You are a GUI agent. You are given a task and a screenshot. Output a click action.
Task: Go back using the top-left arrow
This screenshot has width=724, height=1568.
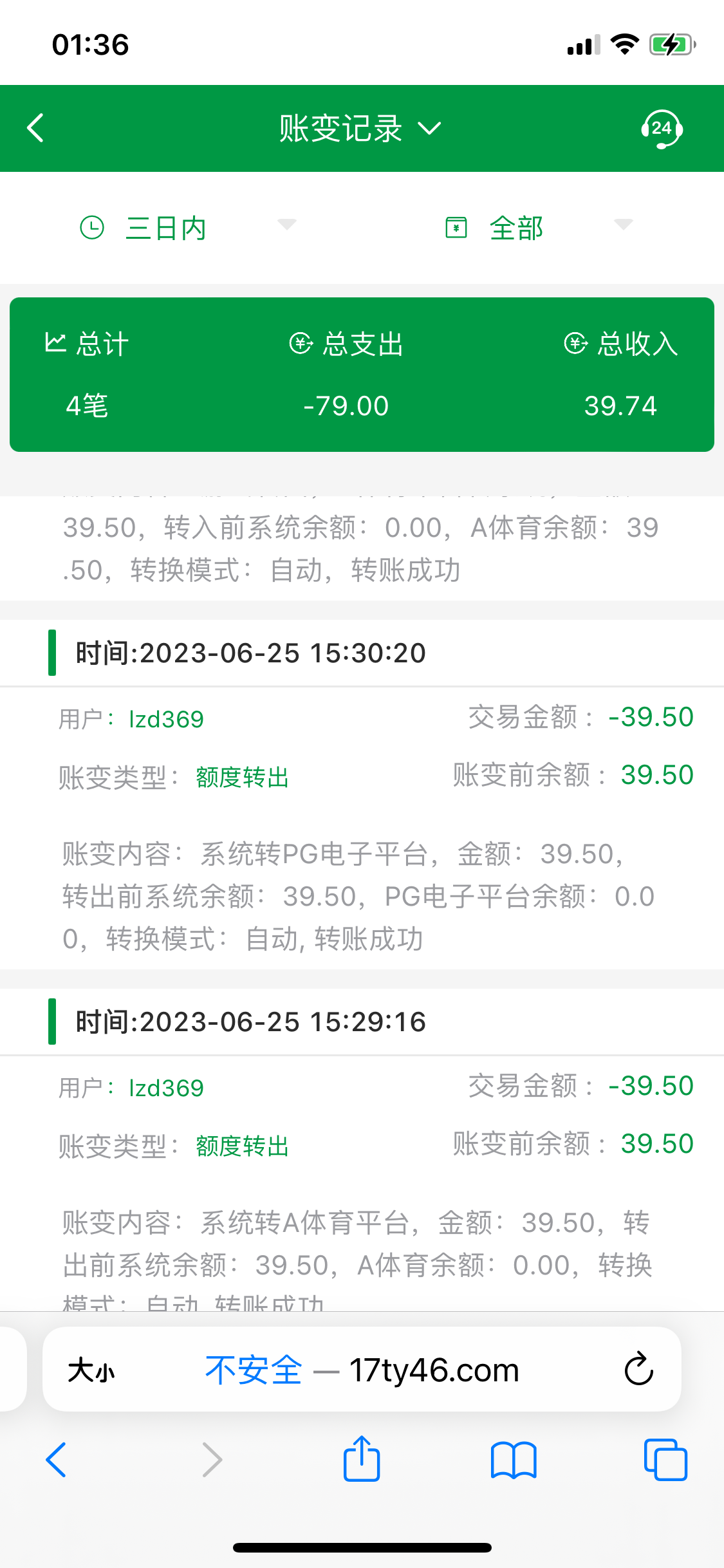click(35, 128)
